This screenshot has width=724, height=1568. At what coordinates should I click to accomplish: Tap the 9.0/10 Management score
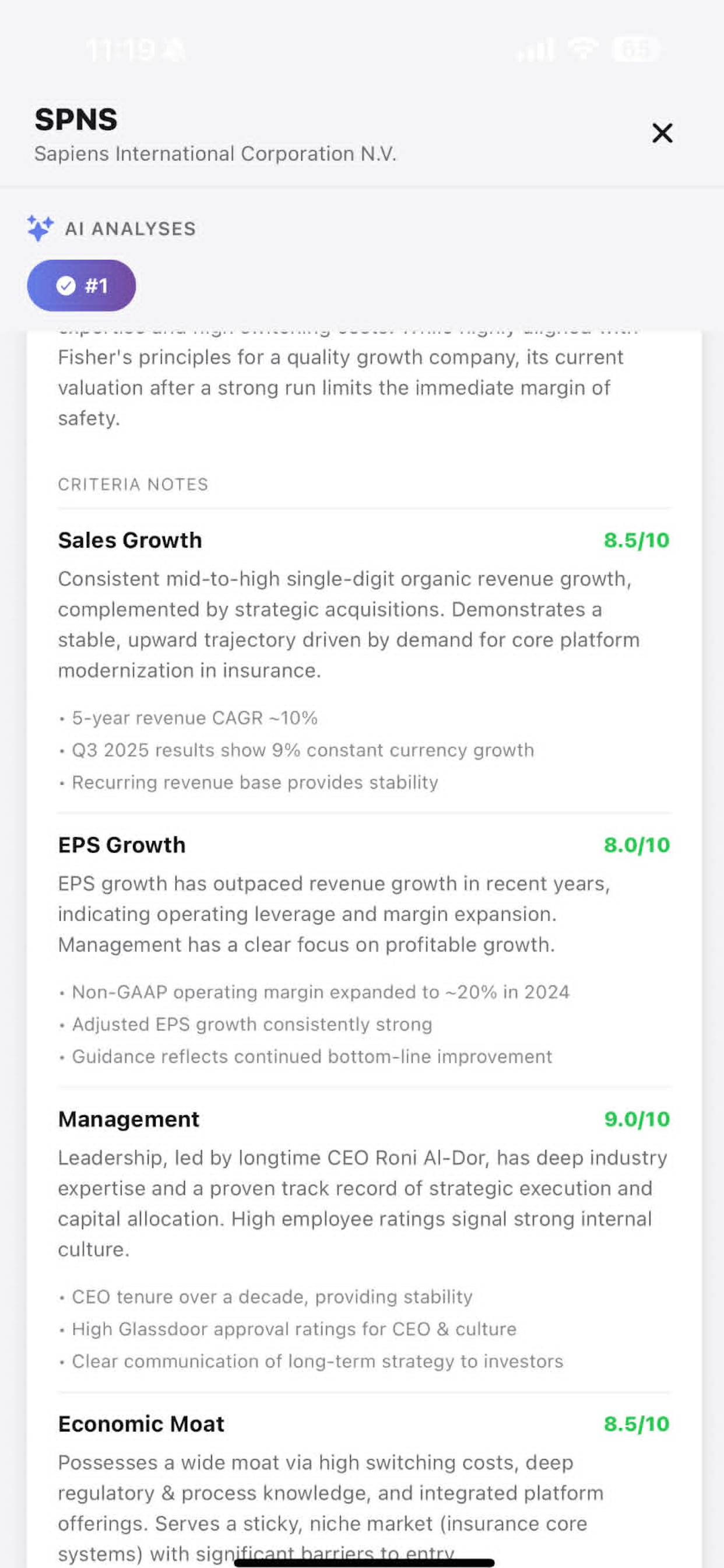coord(637,1119)
